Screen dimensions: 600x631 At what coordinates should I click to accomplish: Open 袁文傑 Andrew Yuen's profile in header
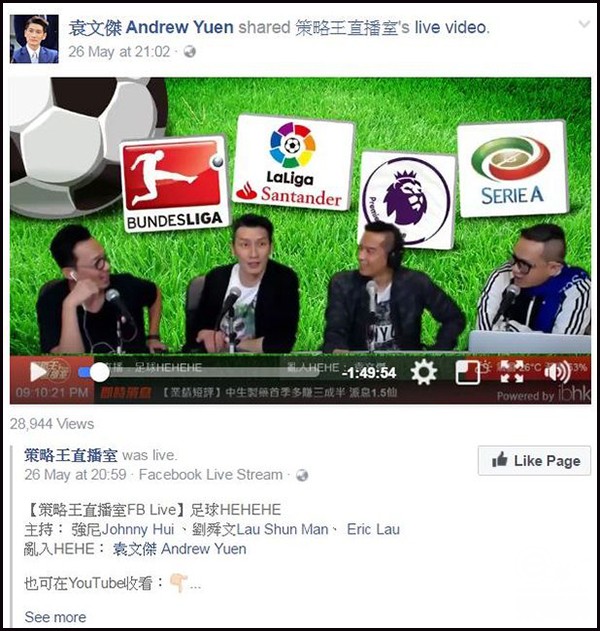150,27
